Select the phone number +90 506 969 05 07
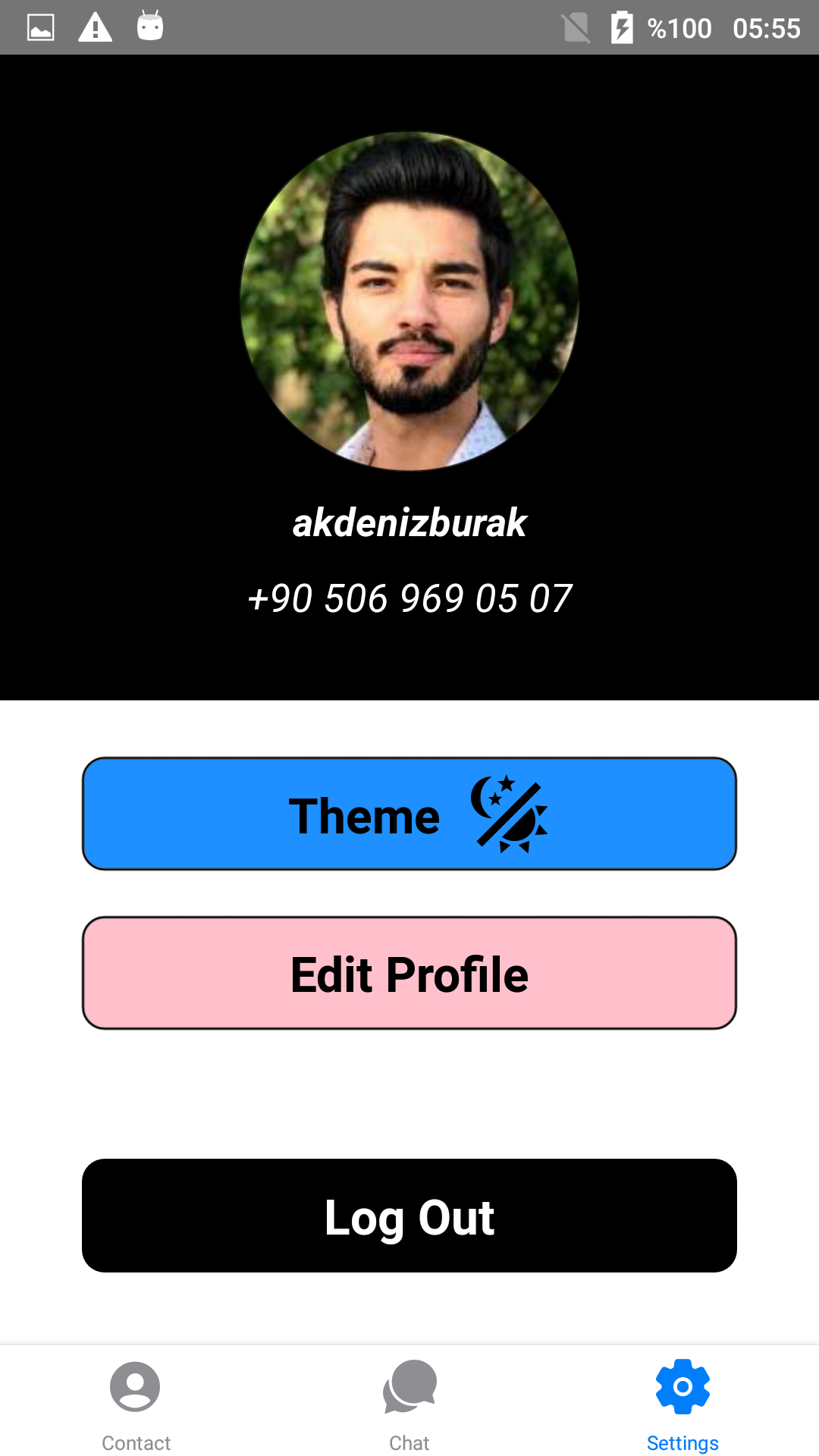This screenshot has width=819, height=1456. (x=409, y=598)
